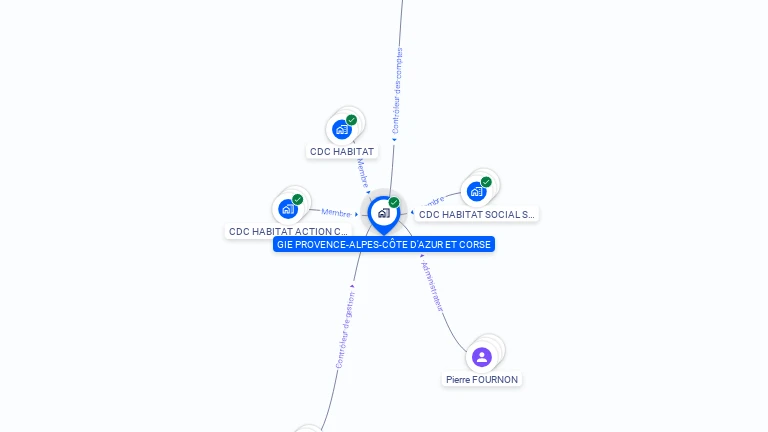The image size is (768, 432).
Task: Open the Pierre FOURNON person node
Action: coord(482,357)
